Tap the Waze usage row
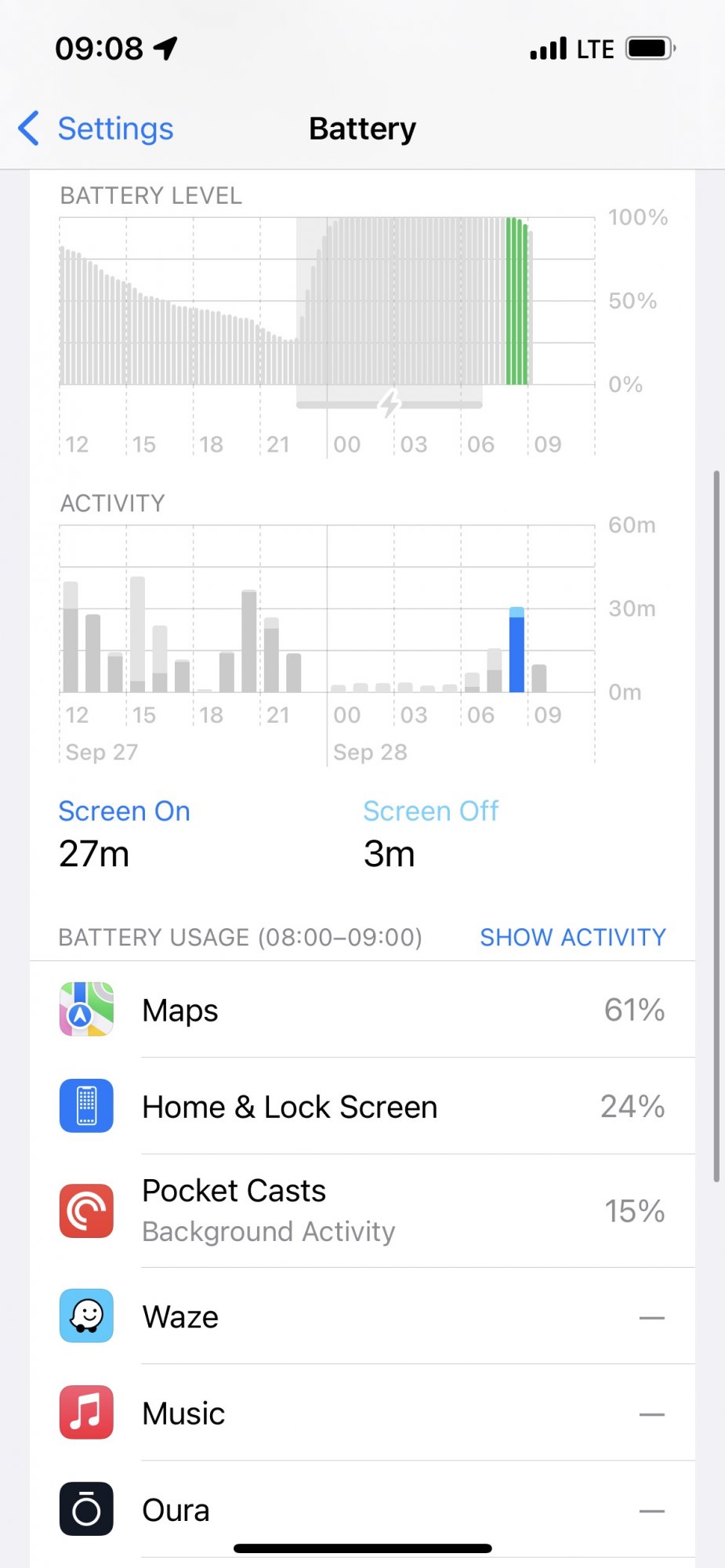Viewport: 725px width, 1568px height. click(362, 1316)
